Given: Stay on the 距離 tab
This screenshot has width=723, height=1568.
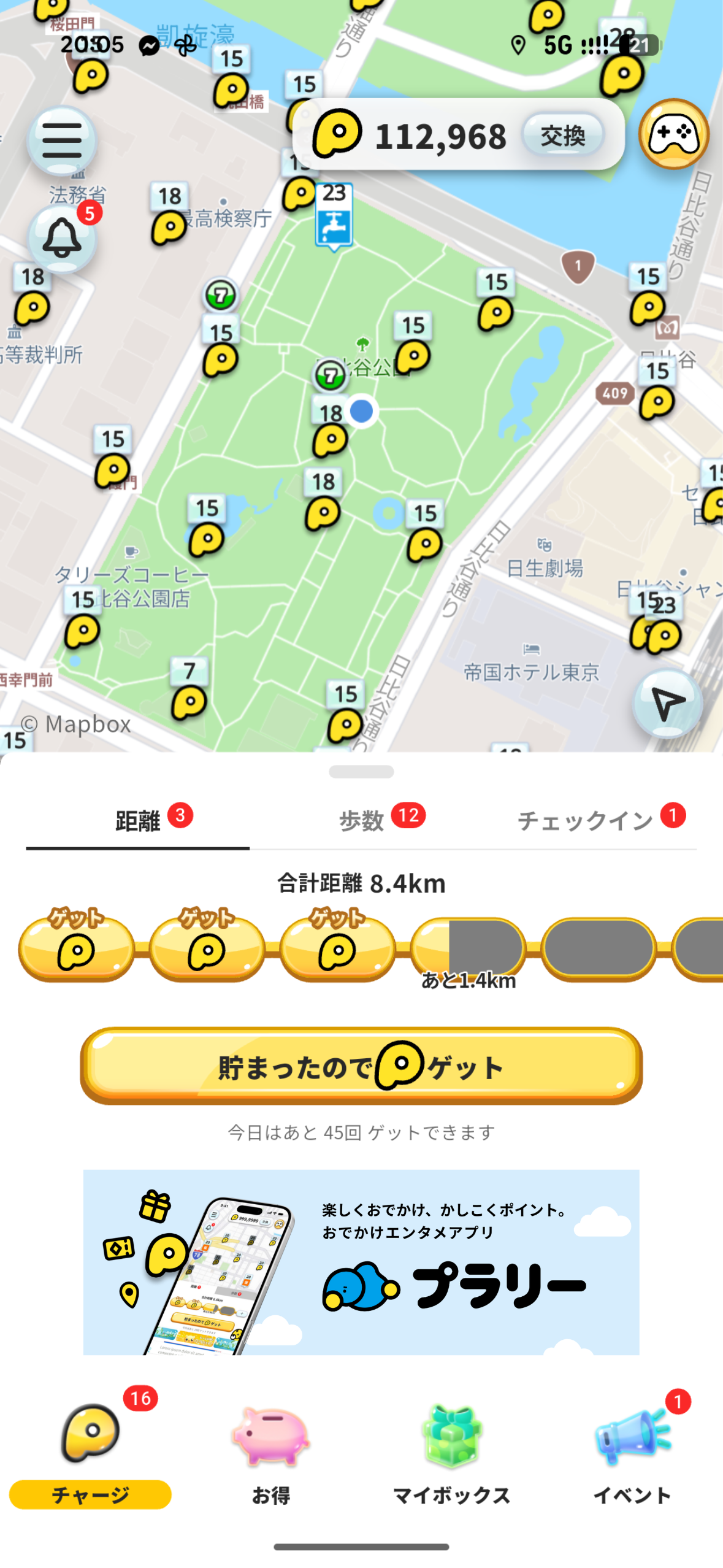Looking at the screenshot, I should click(x=137, y=818).
